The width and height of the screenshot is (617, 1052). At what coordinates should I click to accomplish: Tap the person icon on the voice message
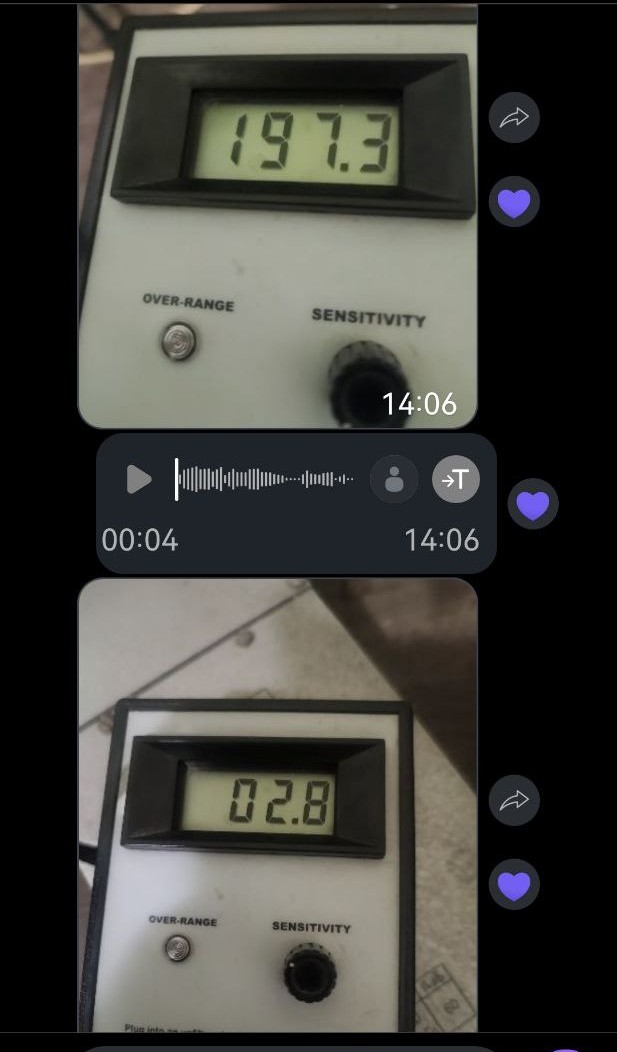click(394, 479)
